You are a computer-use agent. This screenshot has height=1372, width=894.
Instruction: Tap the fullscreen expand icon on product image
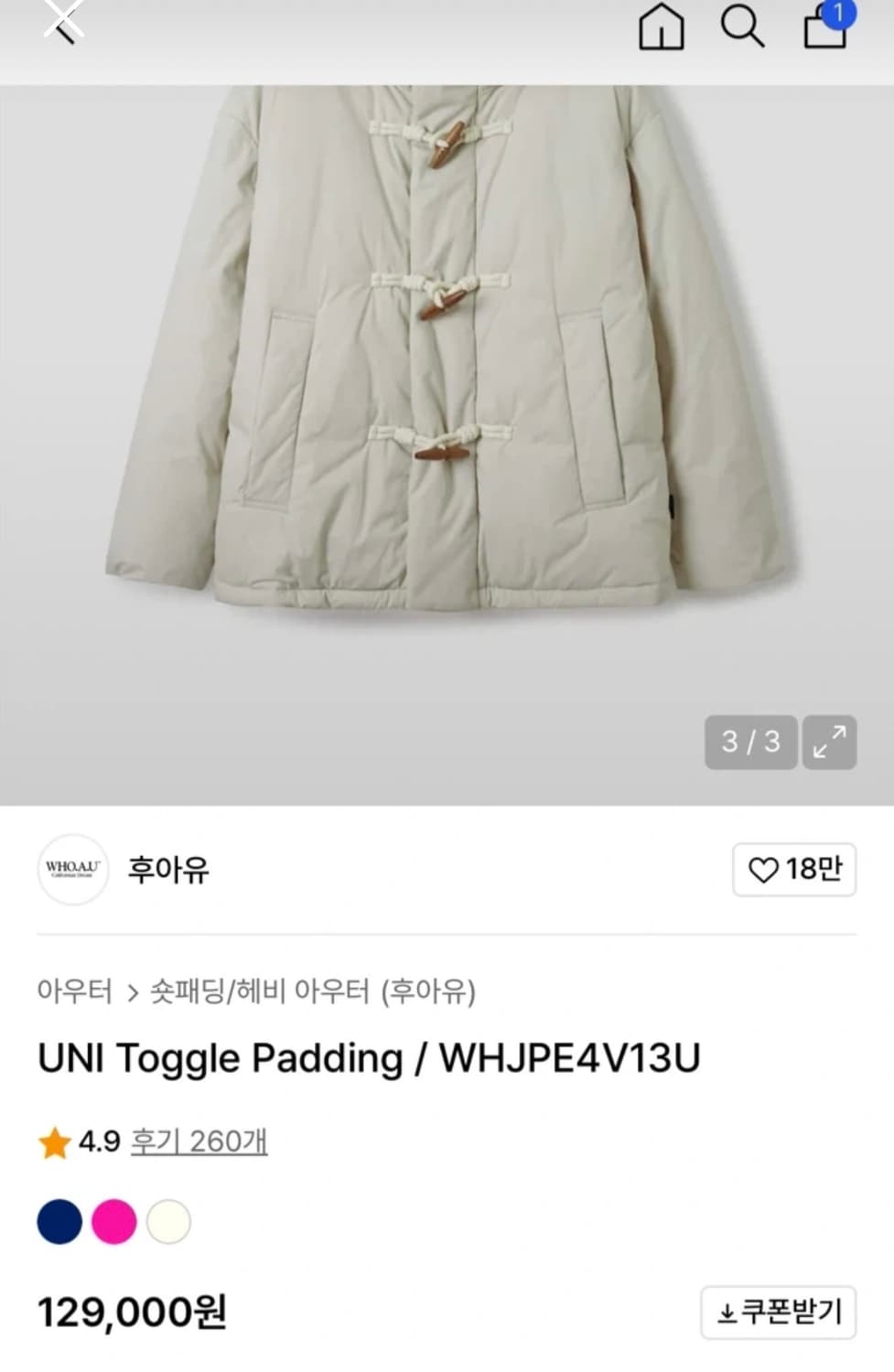click(x=828, y=743)
